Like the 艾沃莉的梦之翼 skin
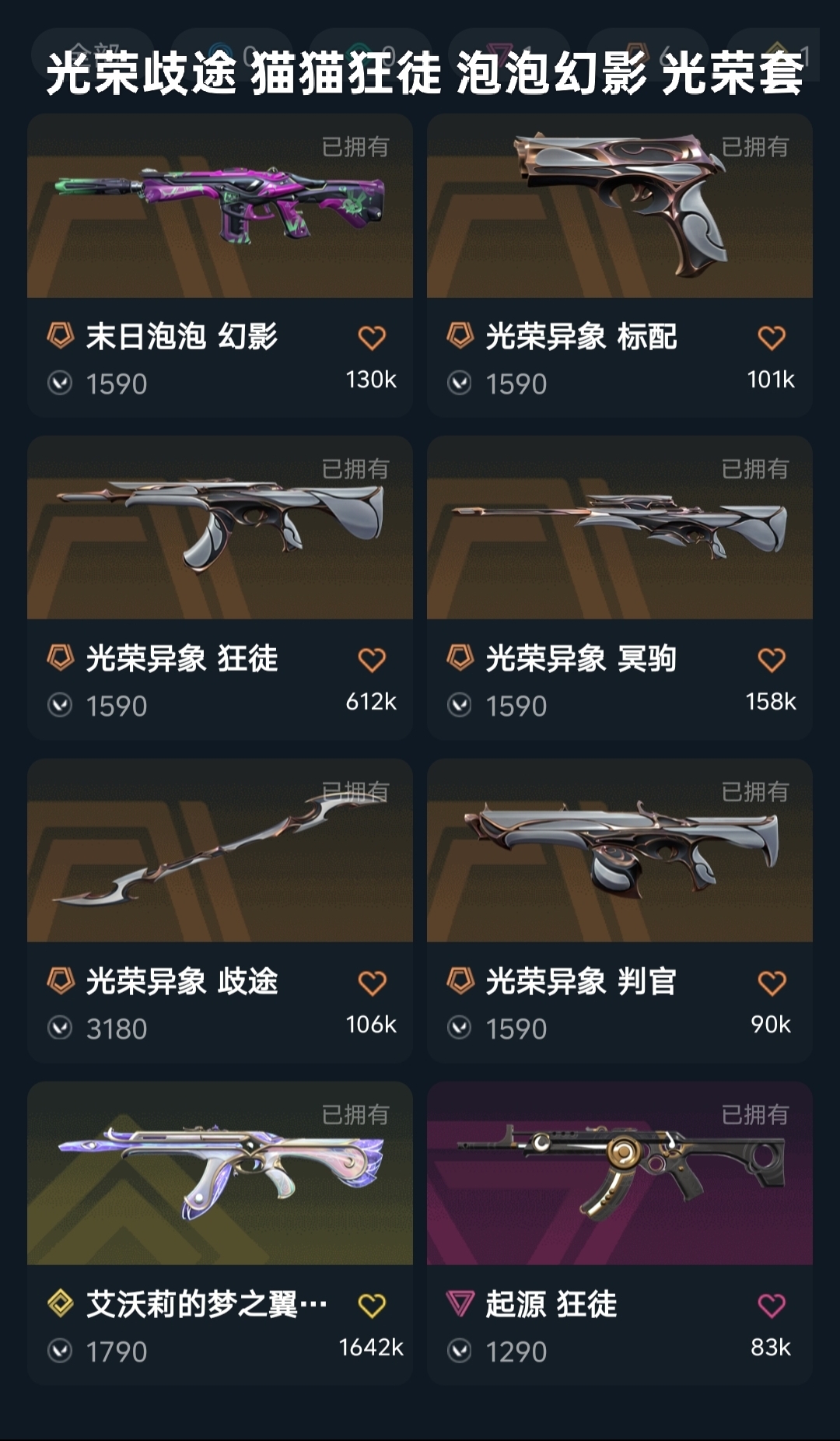The image size is (840, 1441). 372,1305
